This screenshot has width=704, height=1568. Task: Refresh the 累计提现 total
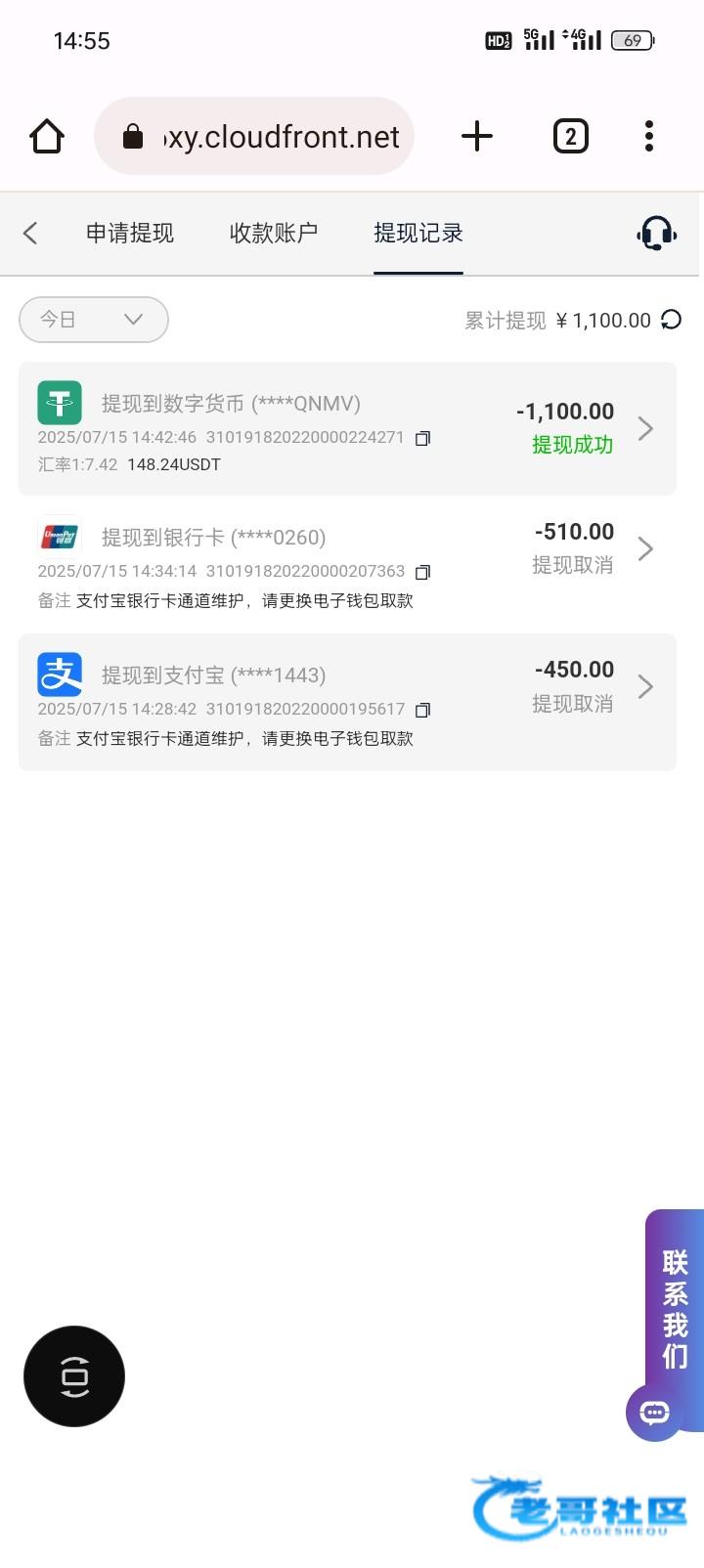(x=671, y=320)
